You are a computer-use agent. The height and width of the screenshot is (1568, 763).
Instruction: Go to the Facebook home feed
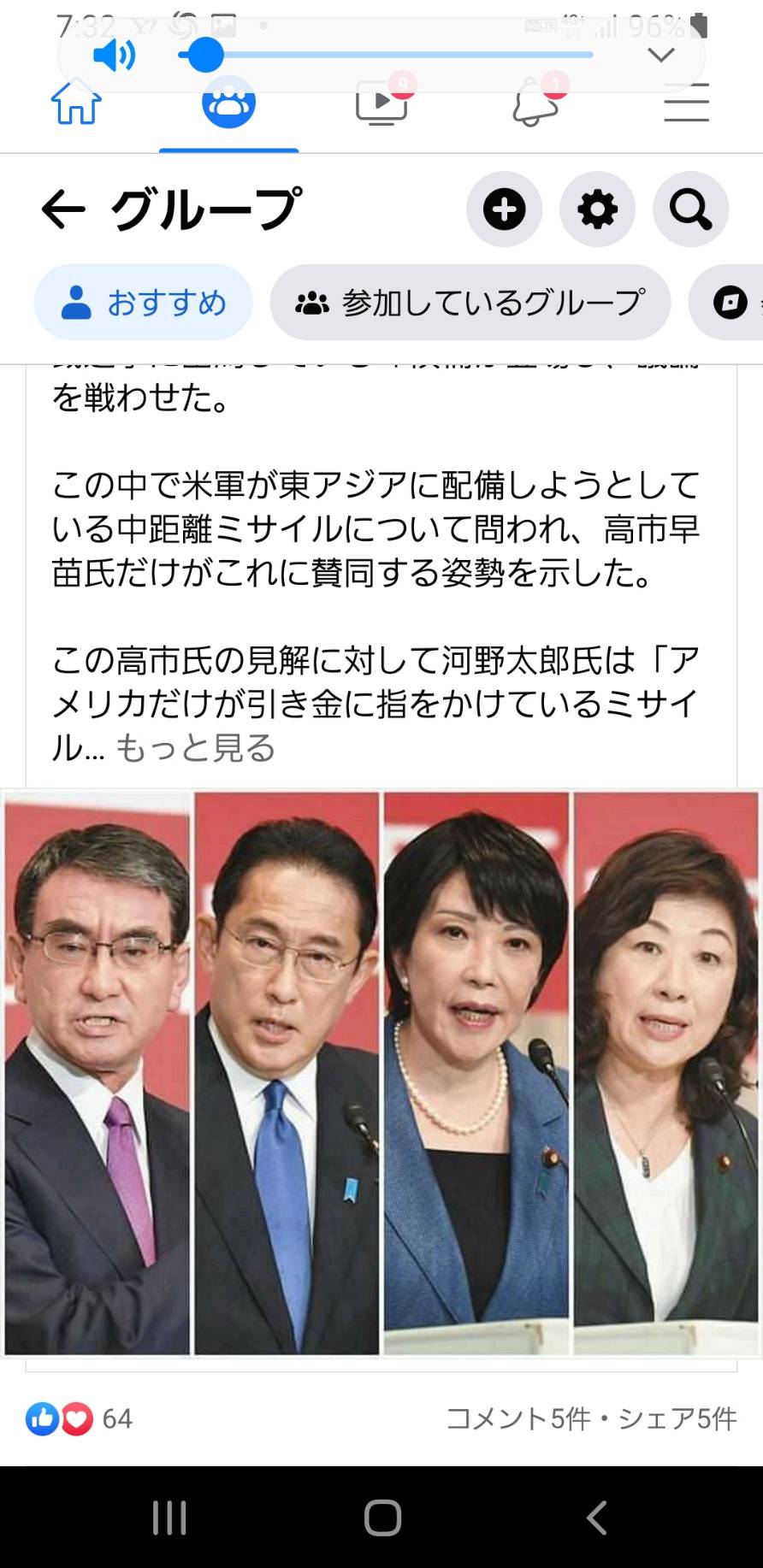pyautogui.click(x=76, y=103)
